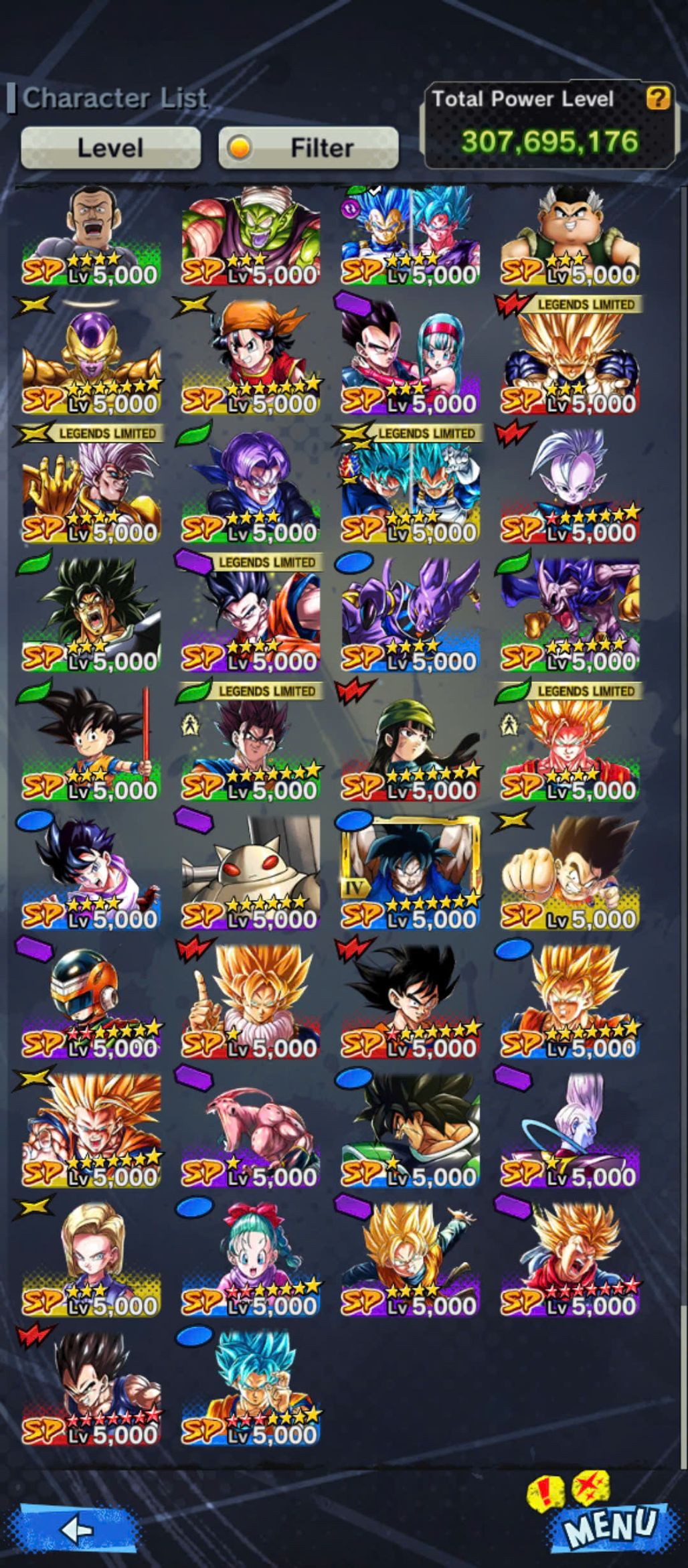Select the gold-framed Goku card
This screenshot has height=1568, width=688.
pos(410,870)
